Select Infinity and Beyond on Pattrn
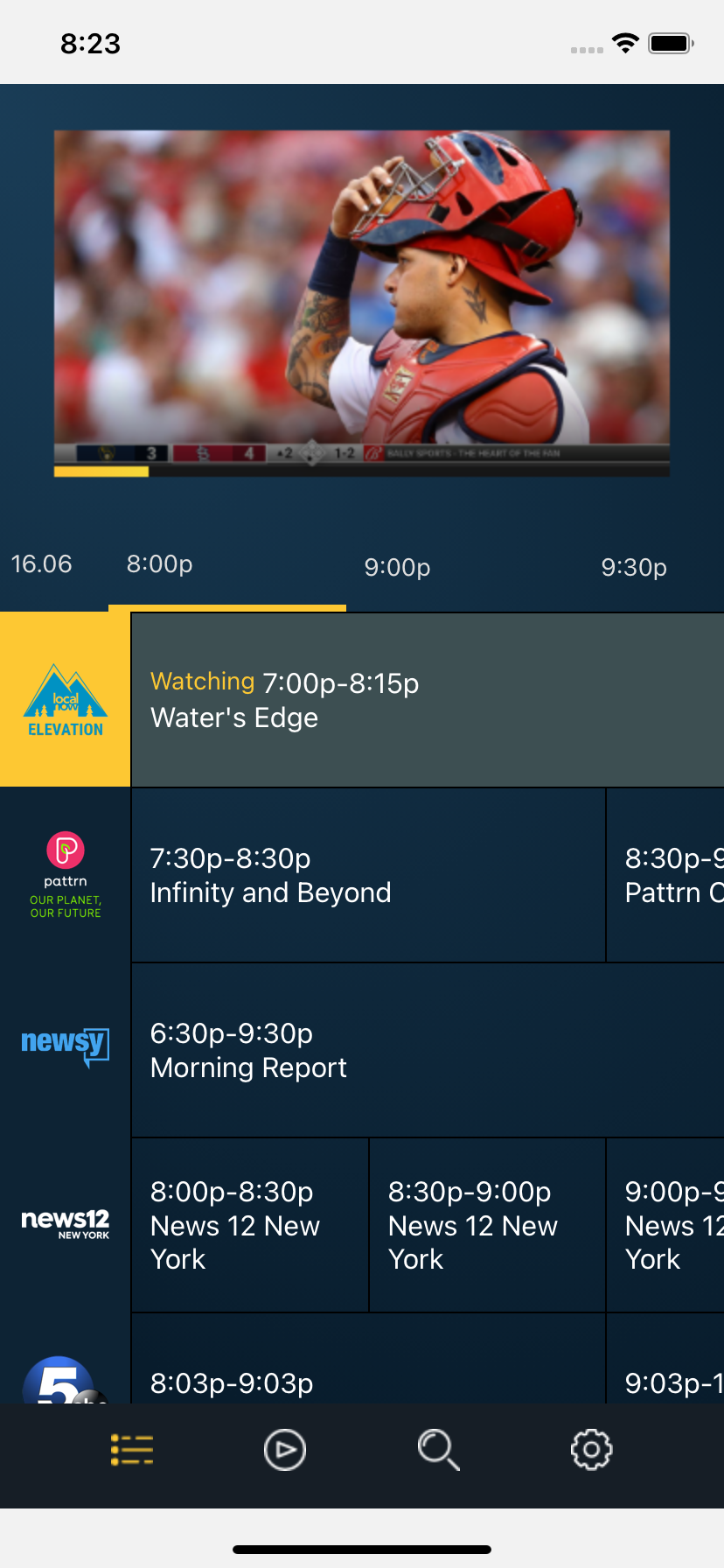The width and height of the screenshot is (724, 1568). [367, 875]
